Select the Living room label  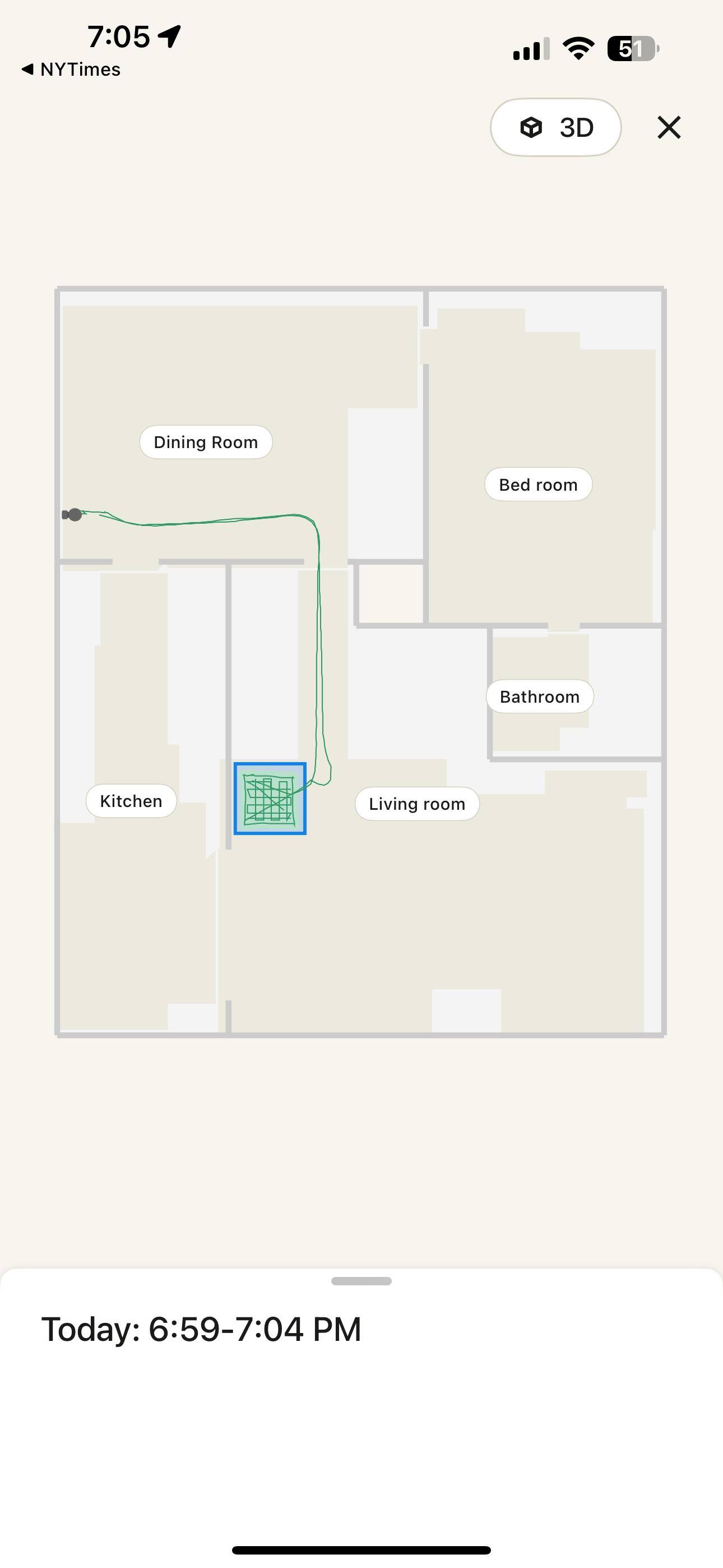point(417,804)
